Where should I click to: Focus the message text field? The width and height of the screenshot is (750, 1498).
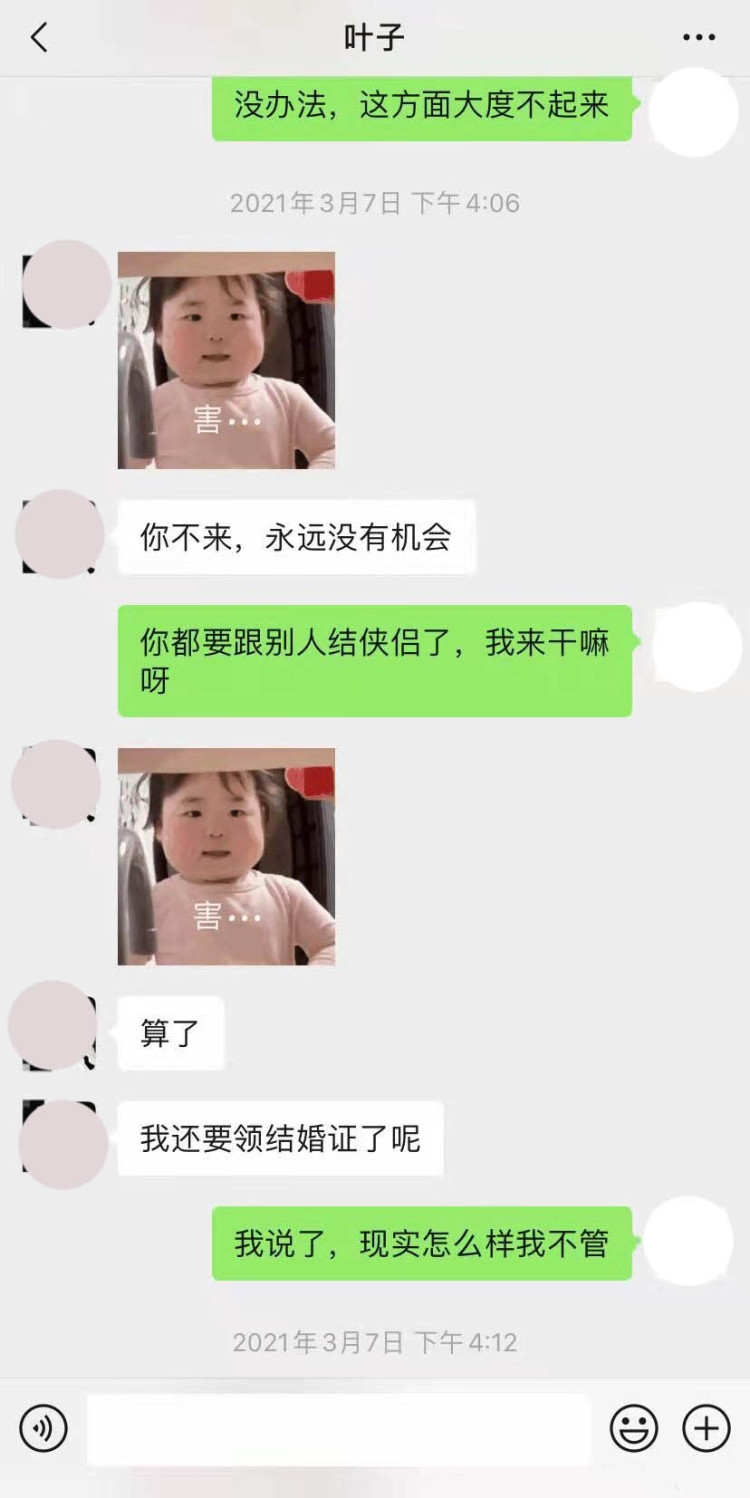tap(338, 1428)
